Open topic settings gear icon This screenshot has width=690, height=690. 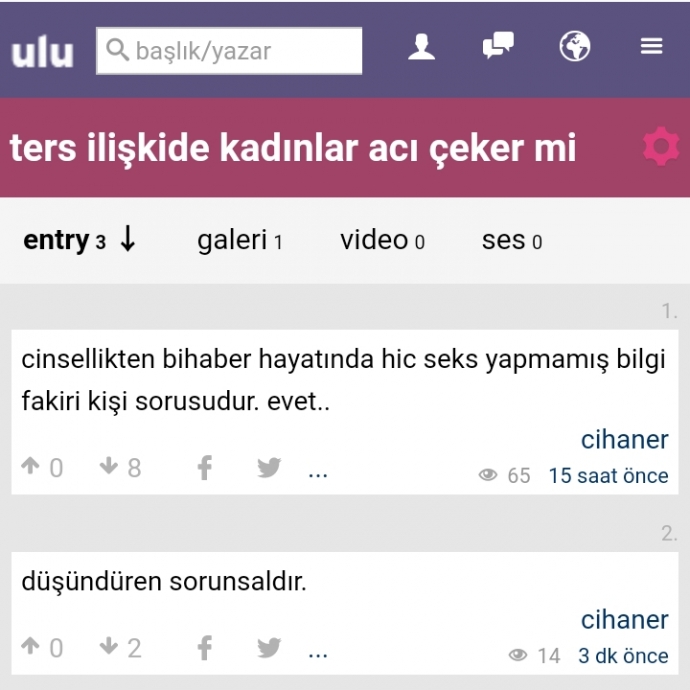pos(660,148)
